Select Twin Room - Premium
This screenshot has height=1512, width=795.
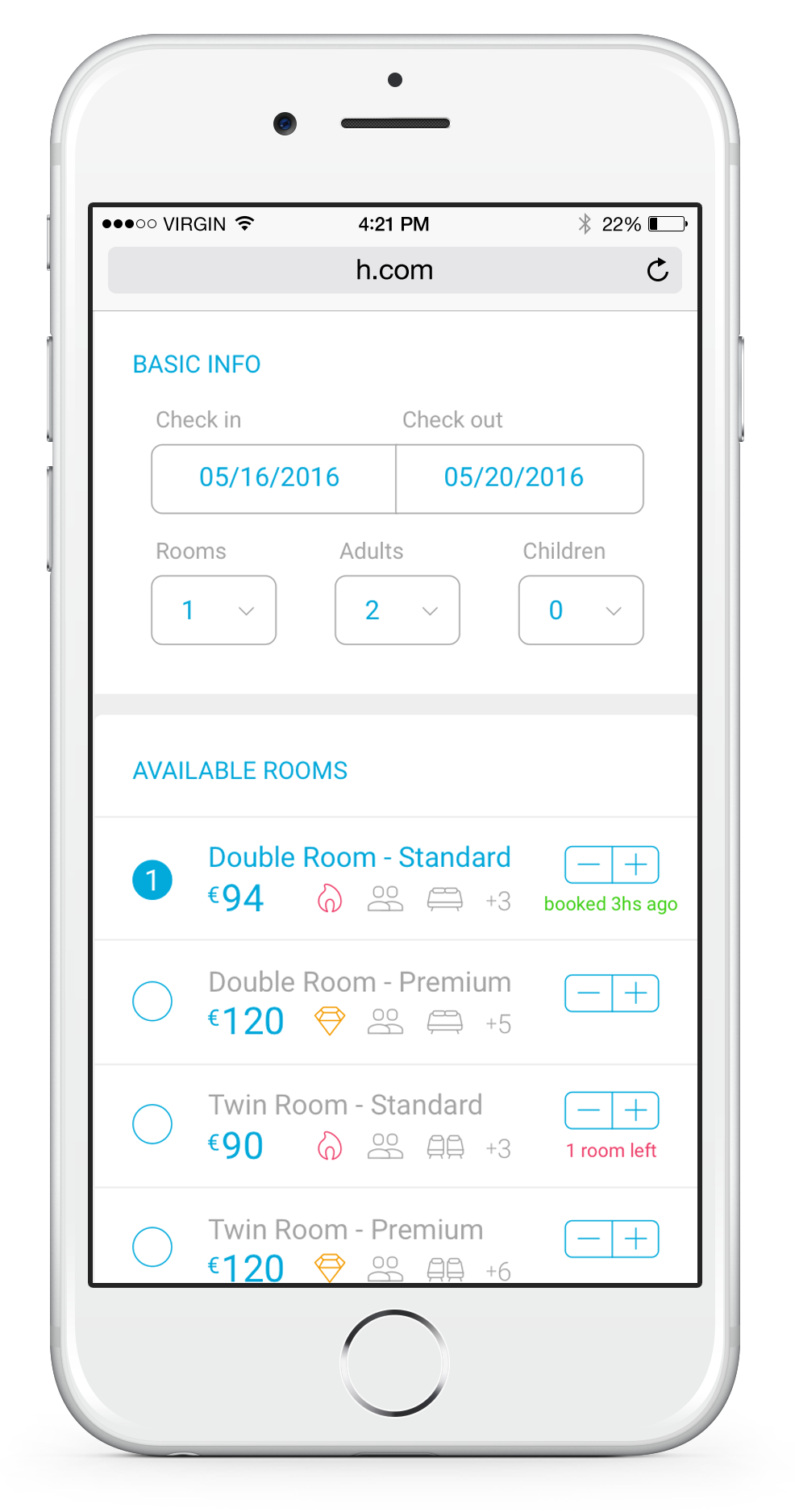point(152,1247)
